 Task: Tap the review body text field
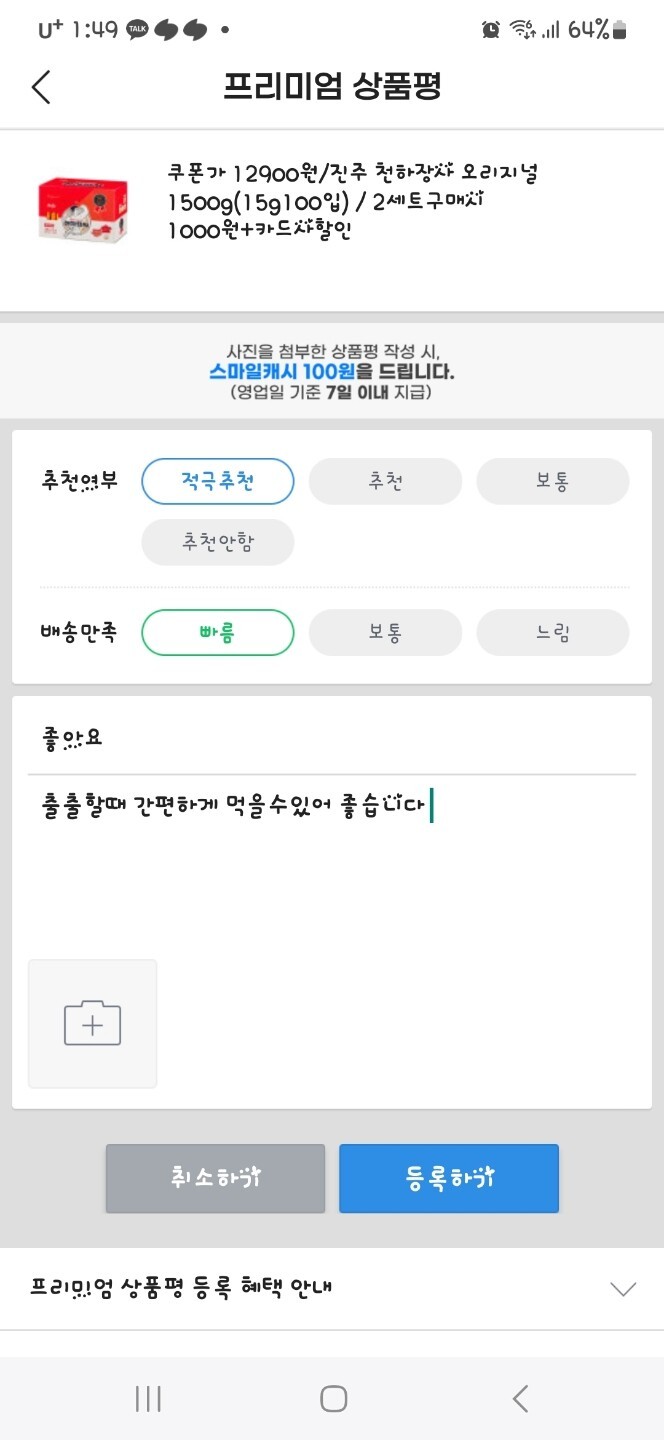332,860
